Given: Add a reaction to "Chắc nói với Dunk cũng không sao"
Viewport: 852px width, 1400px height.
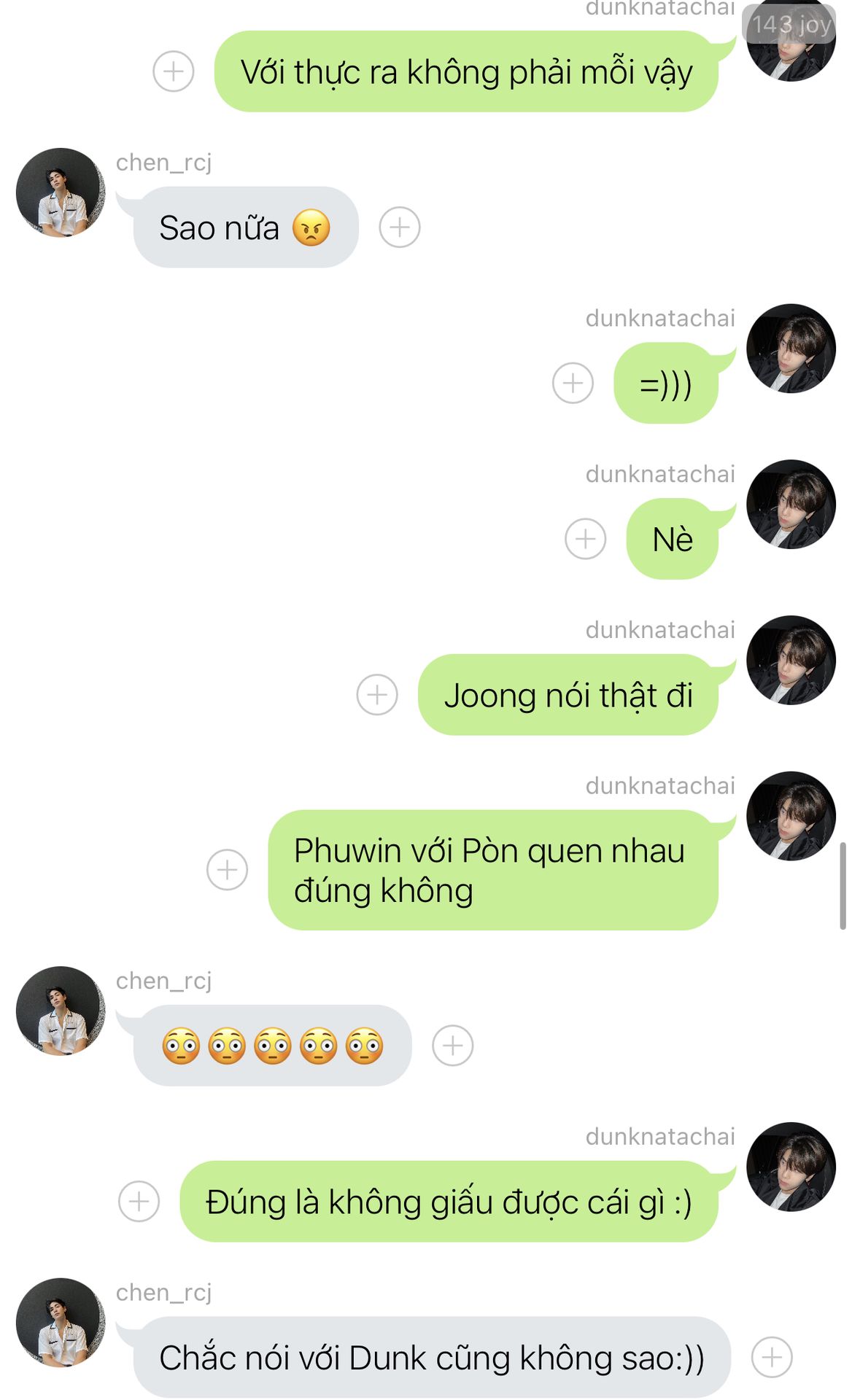Looking at the screenshot, I should click(x=772, y=1357).
